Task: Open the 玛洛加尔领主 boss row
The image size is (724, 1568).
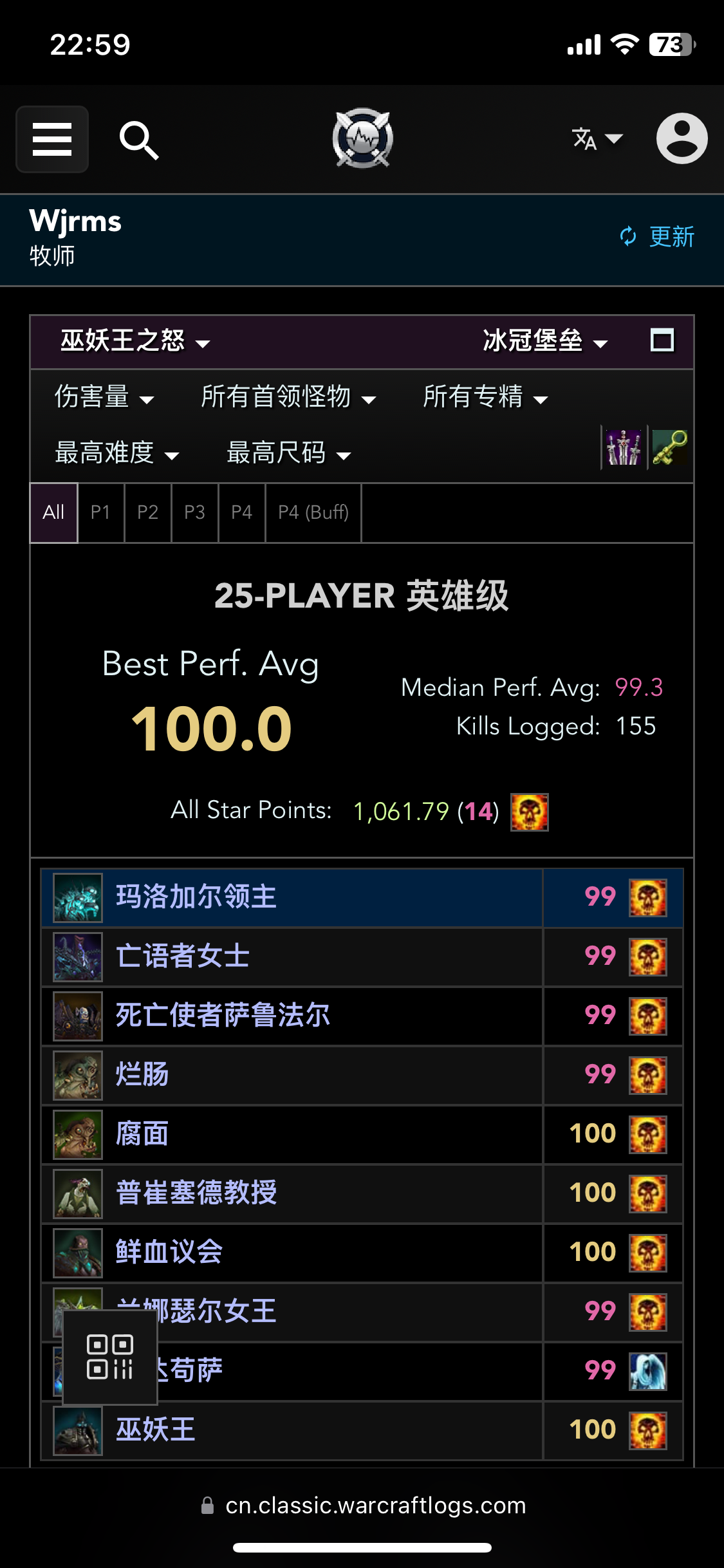Action: coord(196,897)
